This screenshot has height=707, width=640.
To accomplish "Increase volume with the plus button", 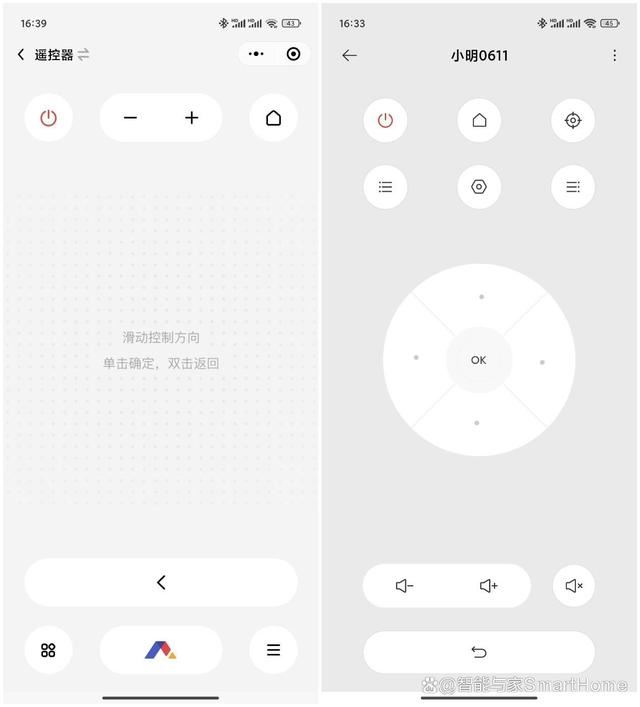I will tap(192, 118).
